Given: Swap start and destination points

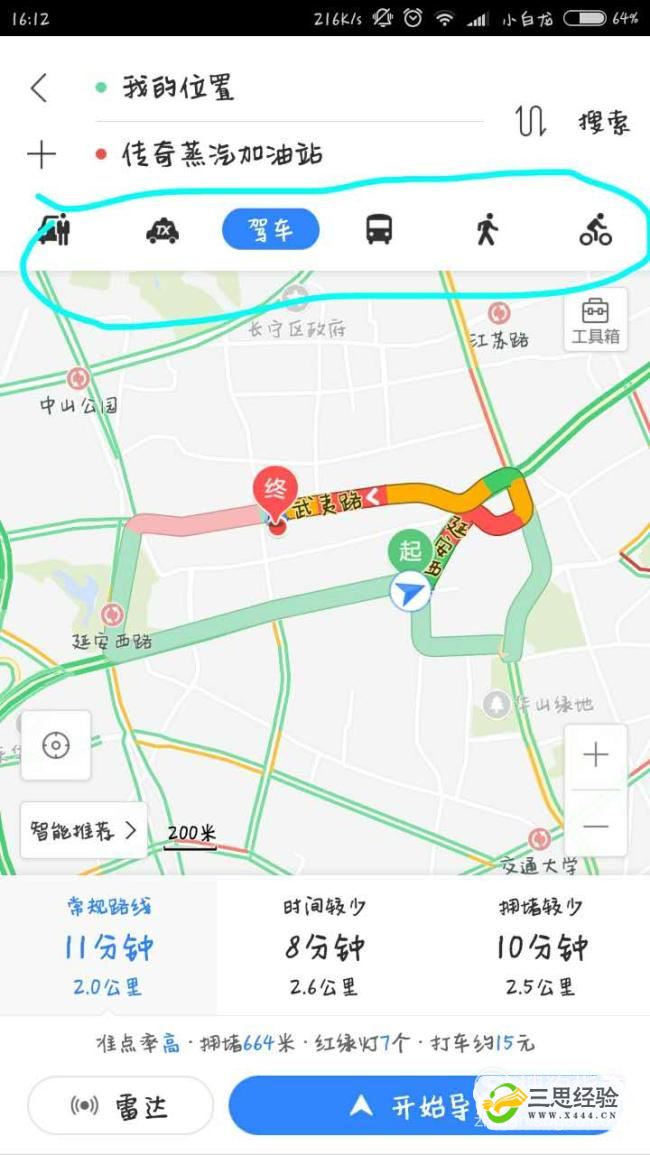Looking at the screenshot, I should pyautogui.click(x=532, y=122).
